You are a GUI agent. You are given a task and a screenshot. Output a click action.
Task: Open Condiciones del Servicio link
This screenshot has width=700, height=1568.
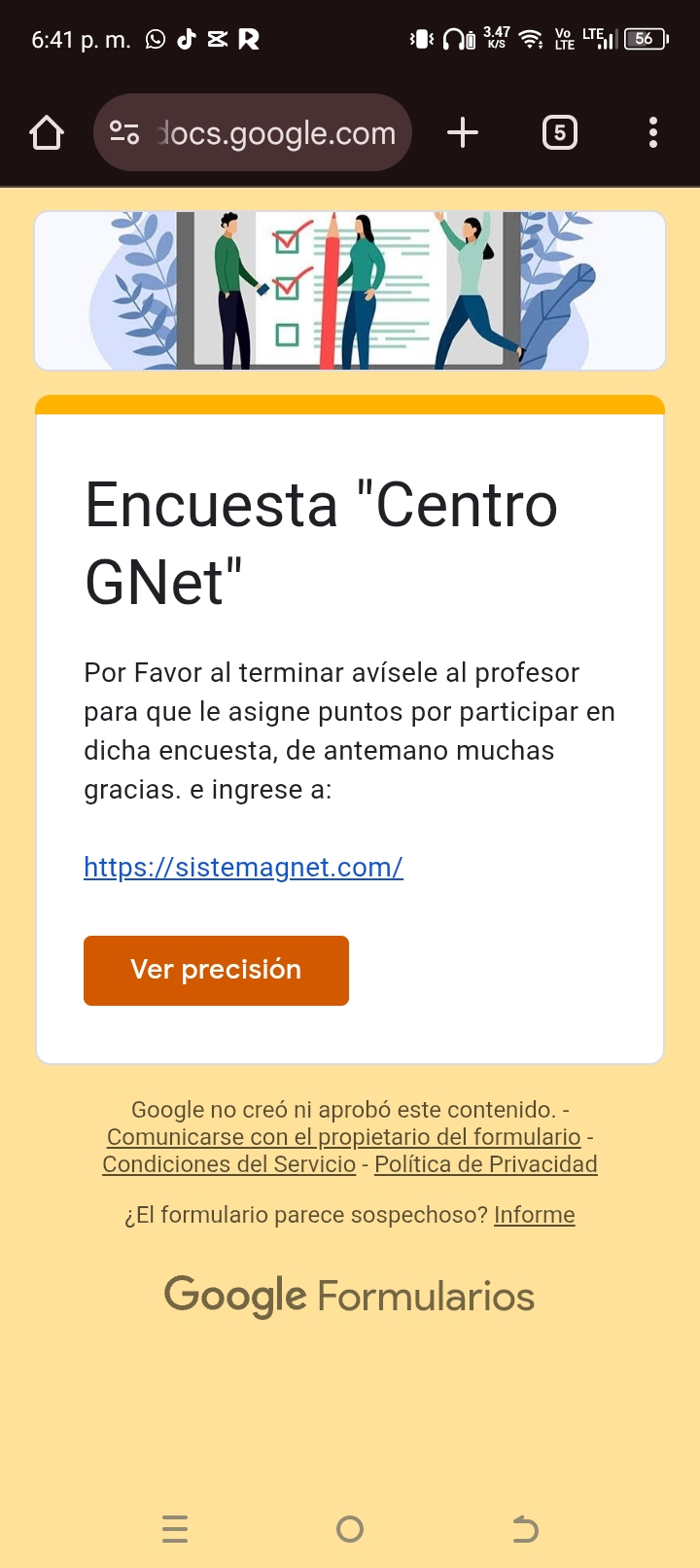[229, 1163]
